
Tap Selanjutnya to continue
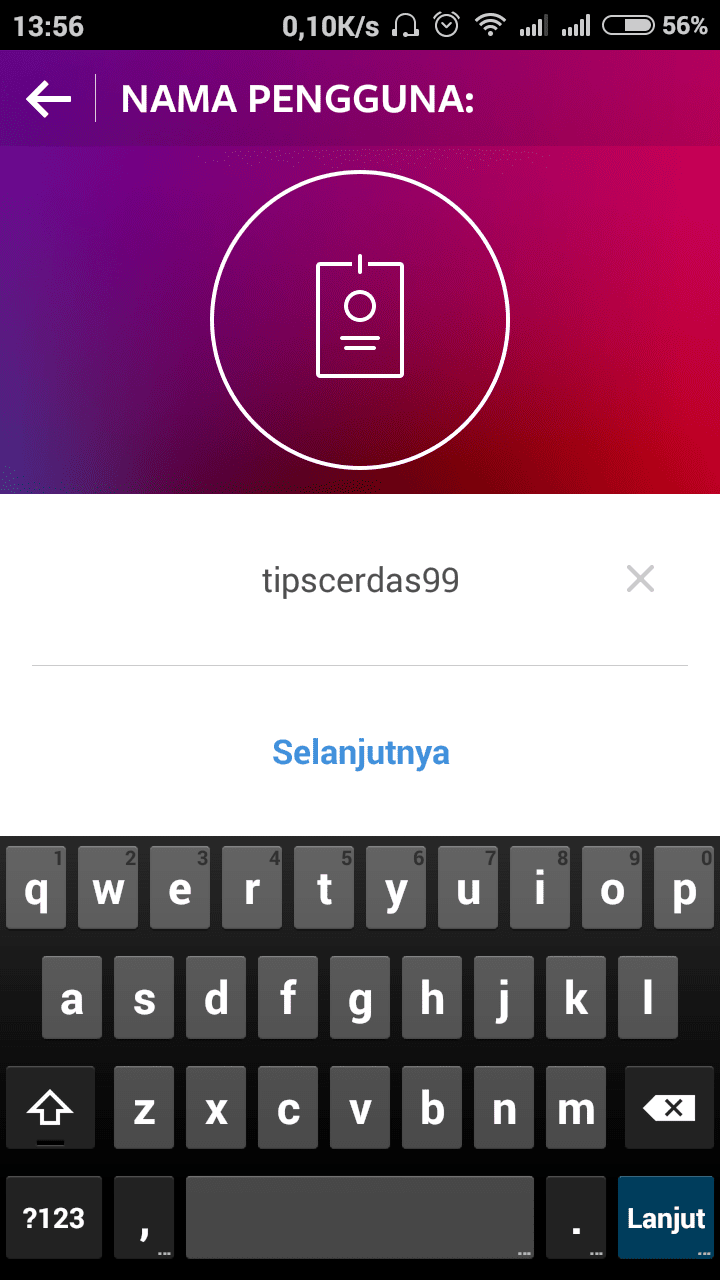click(361, 752)
